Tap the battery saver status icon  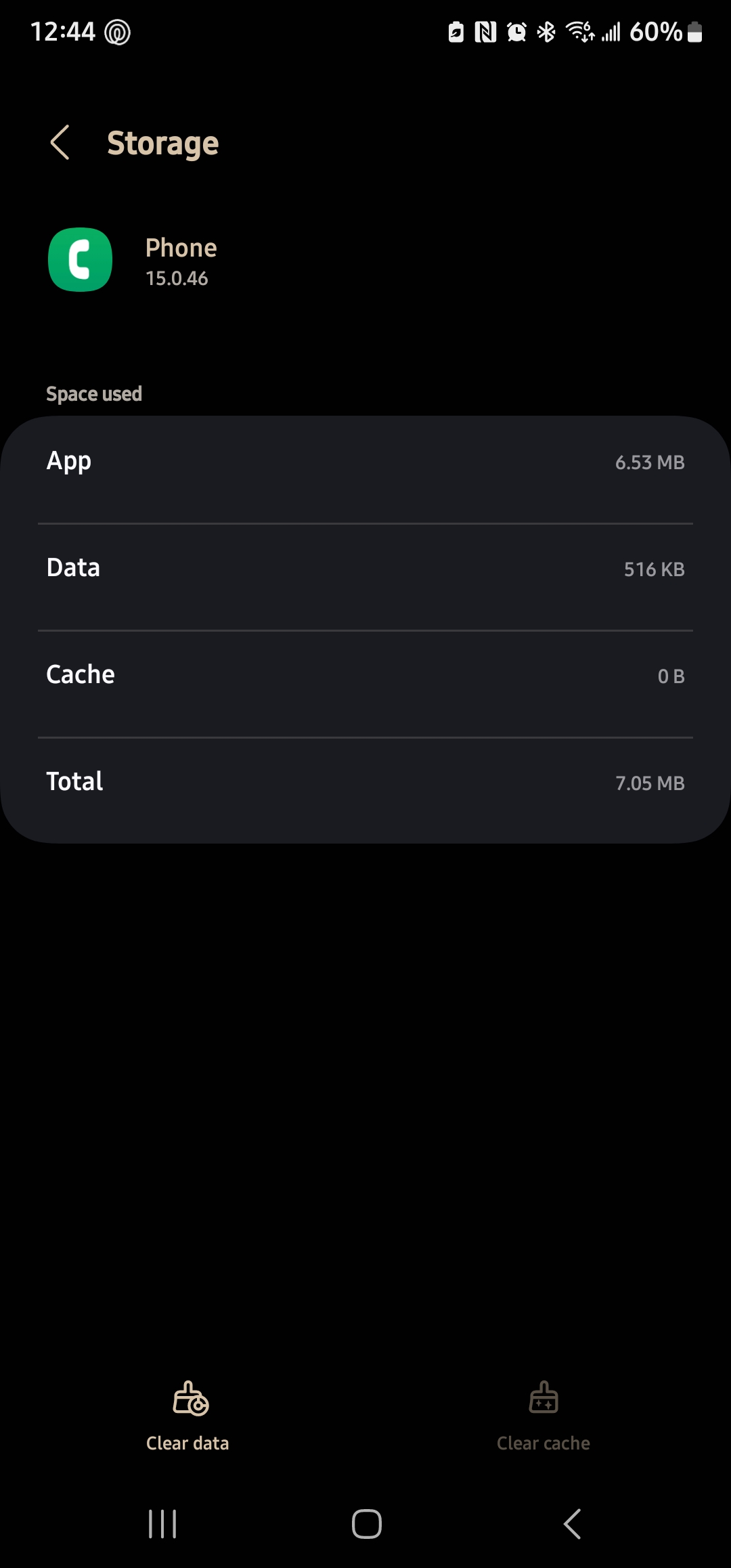pos(455,31)
